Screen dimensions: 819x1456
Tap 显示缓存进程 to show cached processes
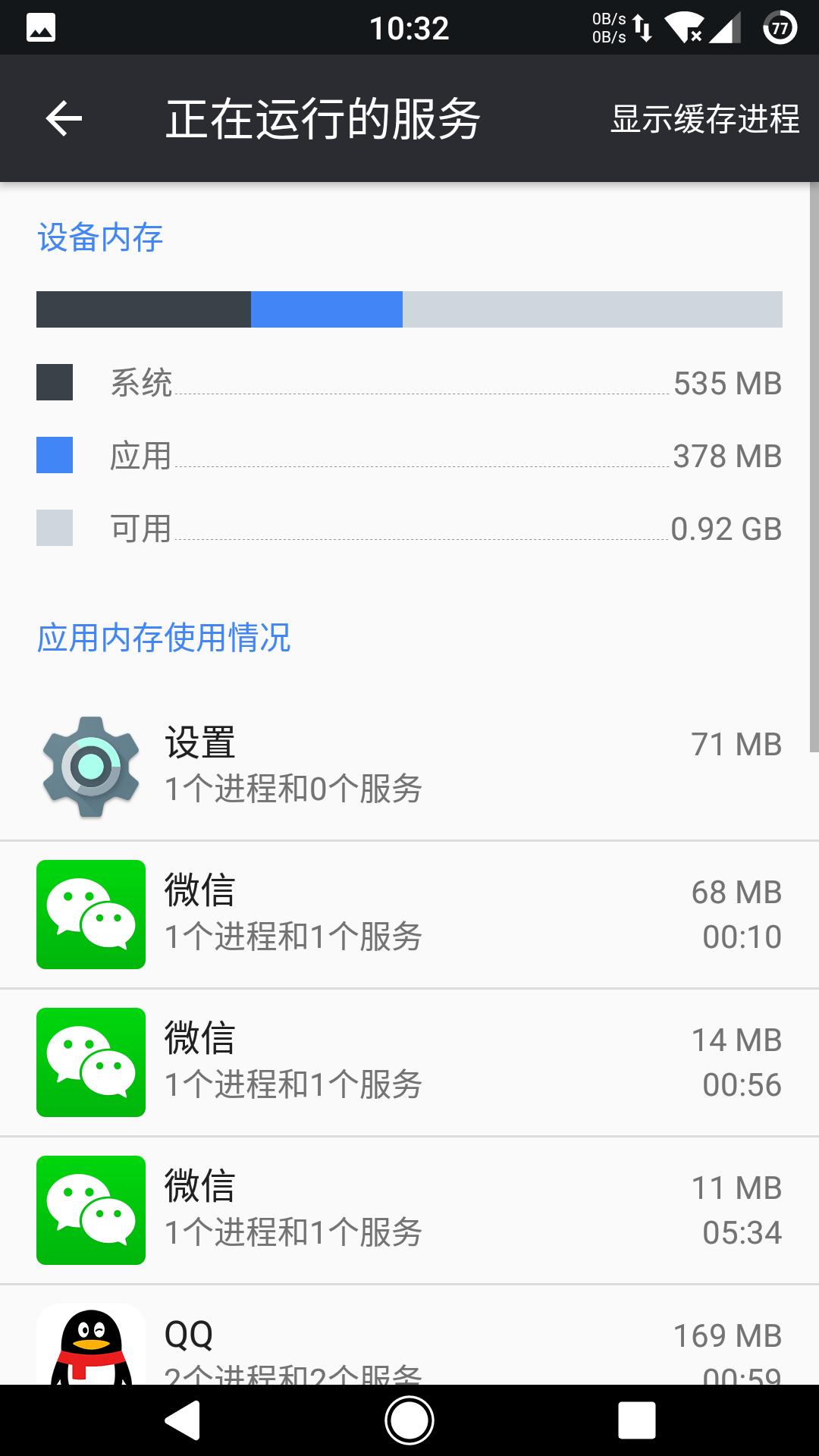click(x=704, y=119)
